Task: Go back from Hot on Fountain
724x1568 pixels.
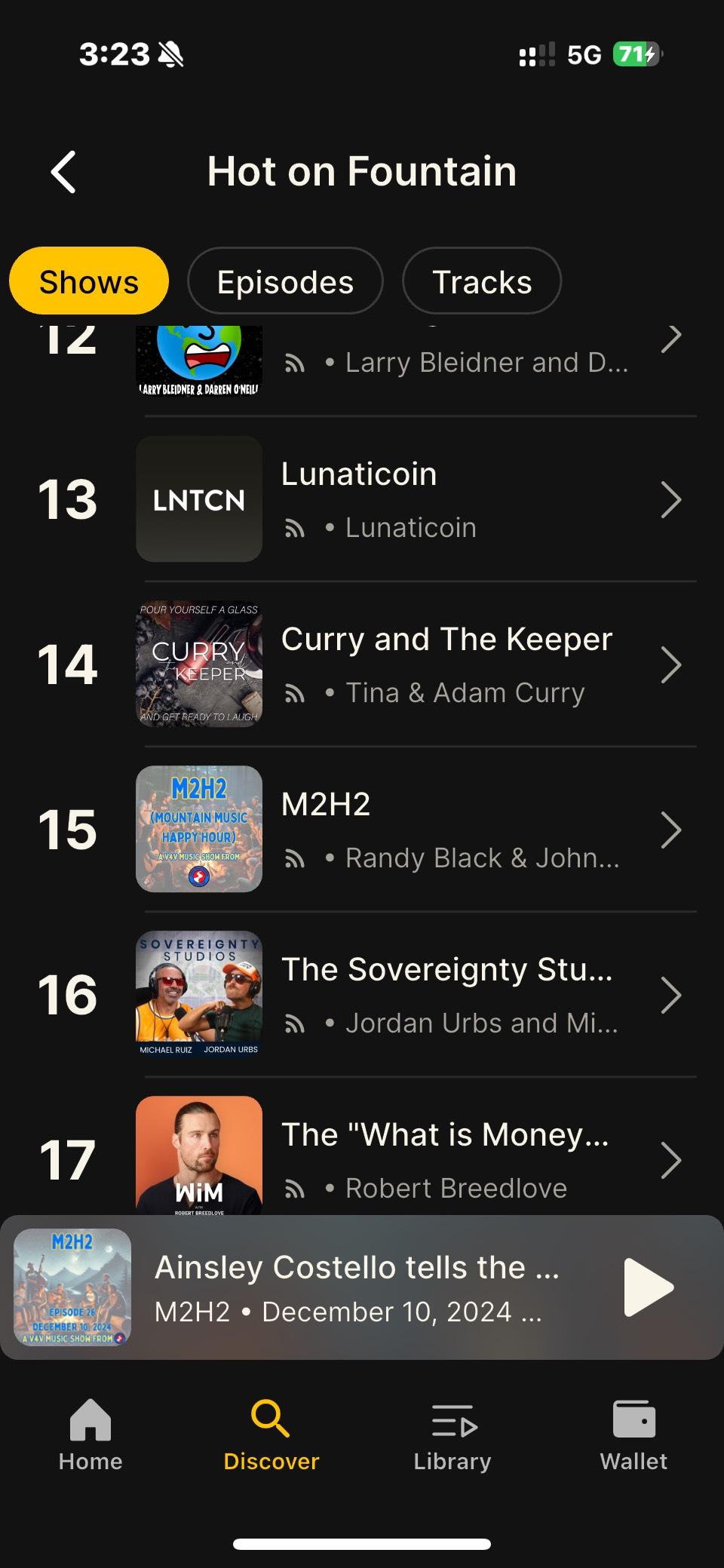Action: tap(63, 172)
